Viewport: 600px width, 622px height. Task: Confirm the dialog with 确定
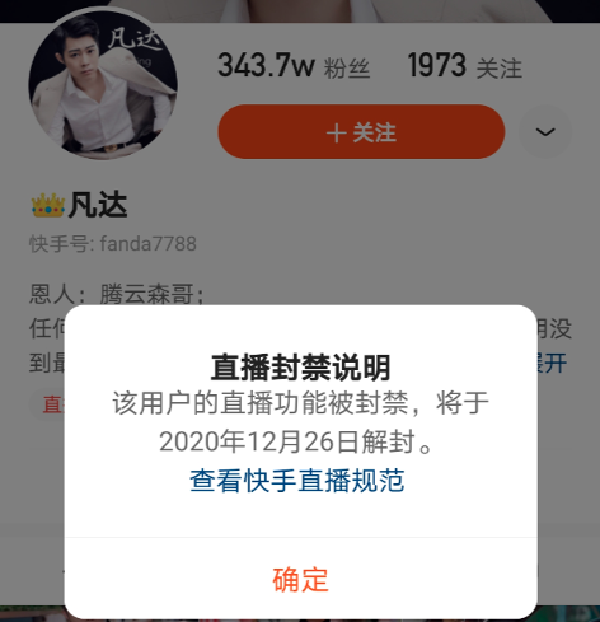[300, 579]
